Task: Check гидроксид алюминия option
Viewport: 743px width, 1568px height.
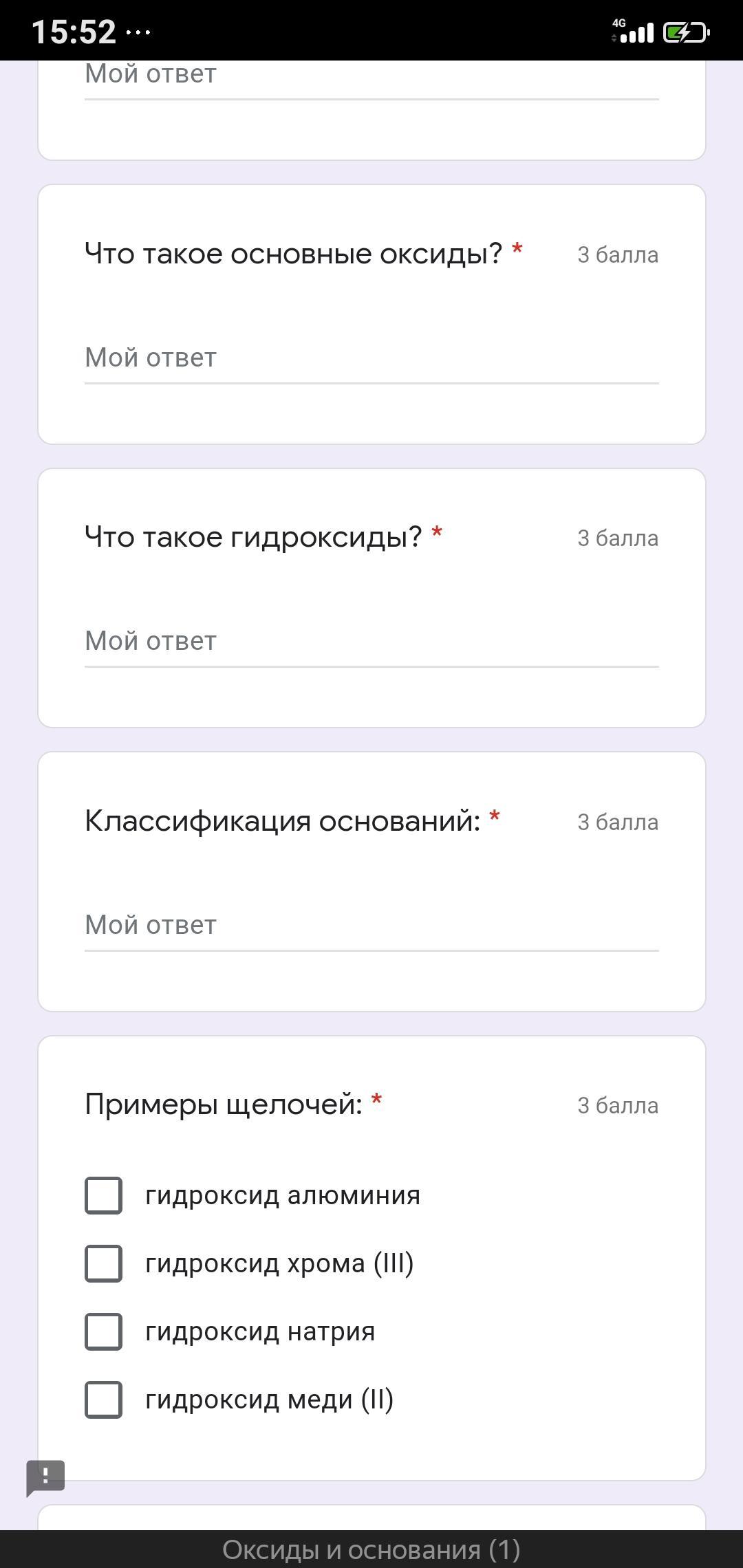Action: tap(104, 1196)
